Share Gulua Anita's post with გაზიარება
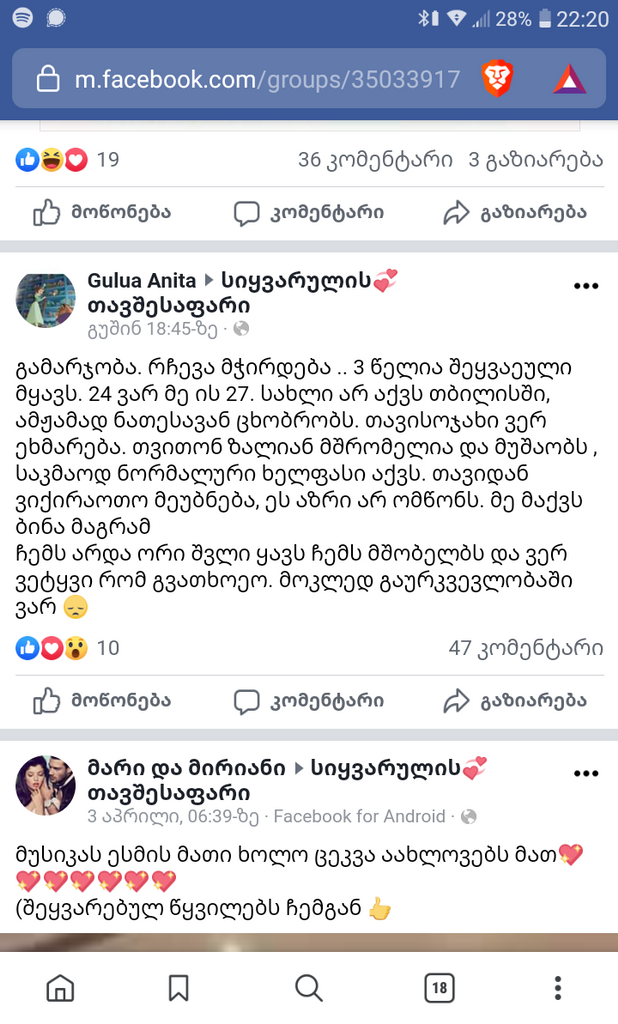The width and height of the screenshot is (618, 1024). [515, 701]
